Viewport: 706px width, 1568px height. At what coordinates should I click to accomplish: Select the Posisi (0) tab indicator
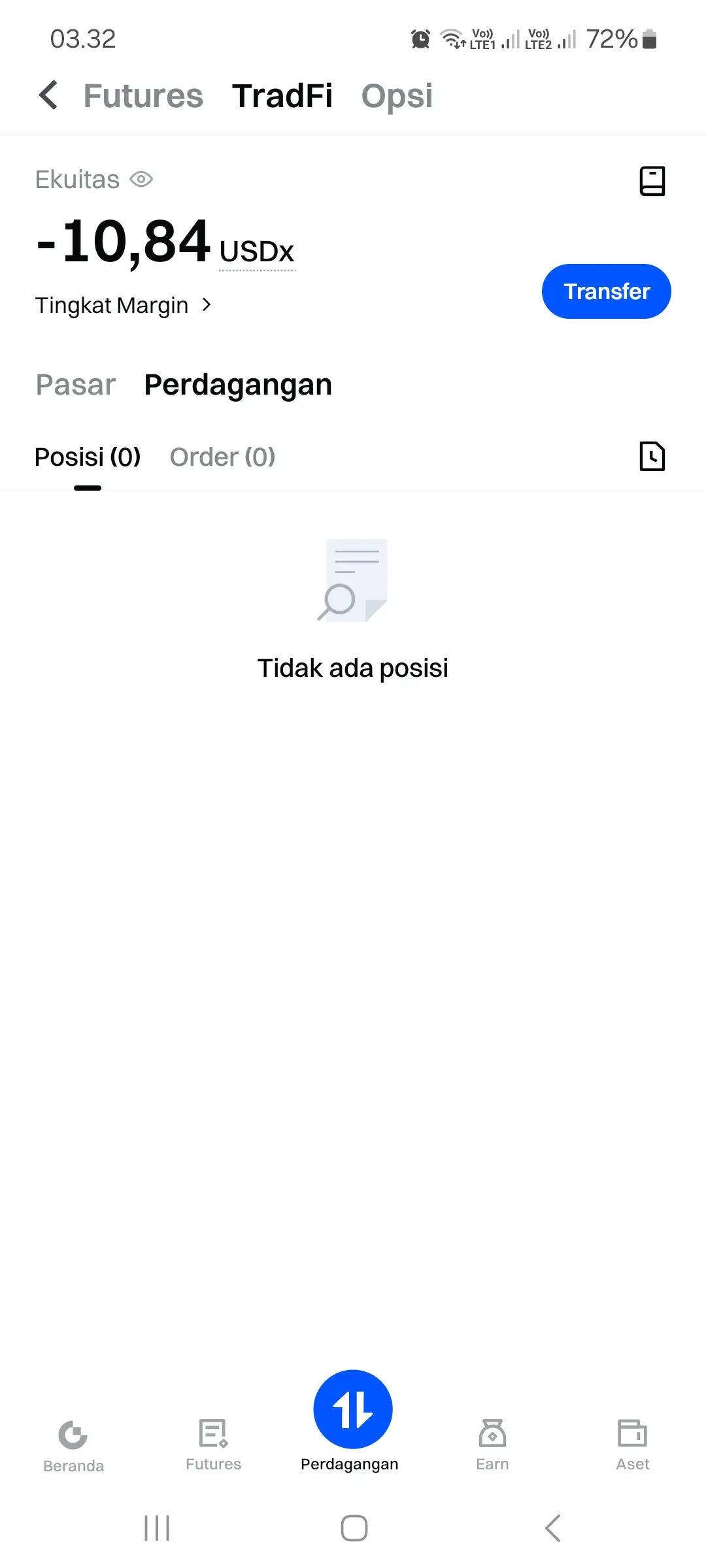87,457
